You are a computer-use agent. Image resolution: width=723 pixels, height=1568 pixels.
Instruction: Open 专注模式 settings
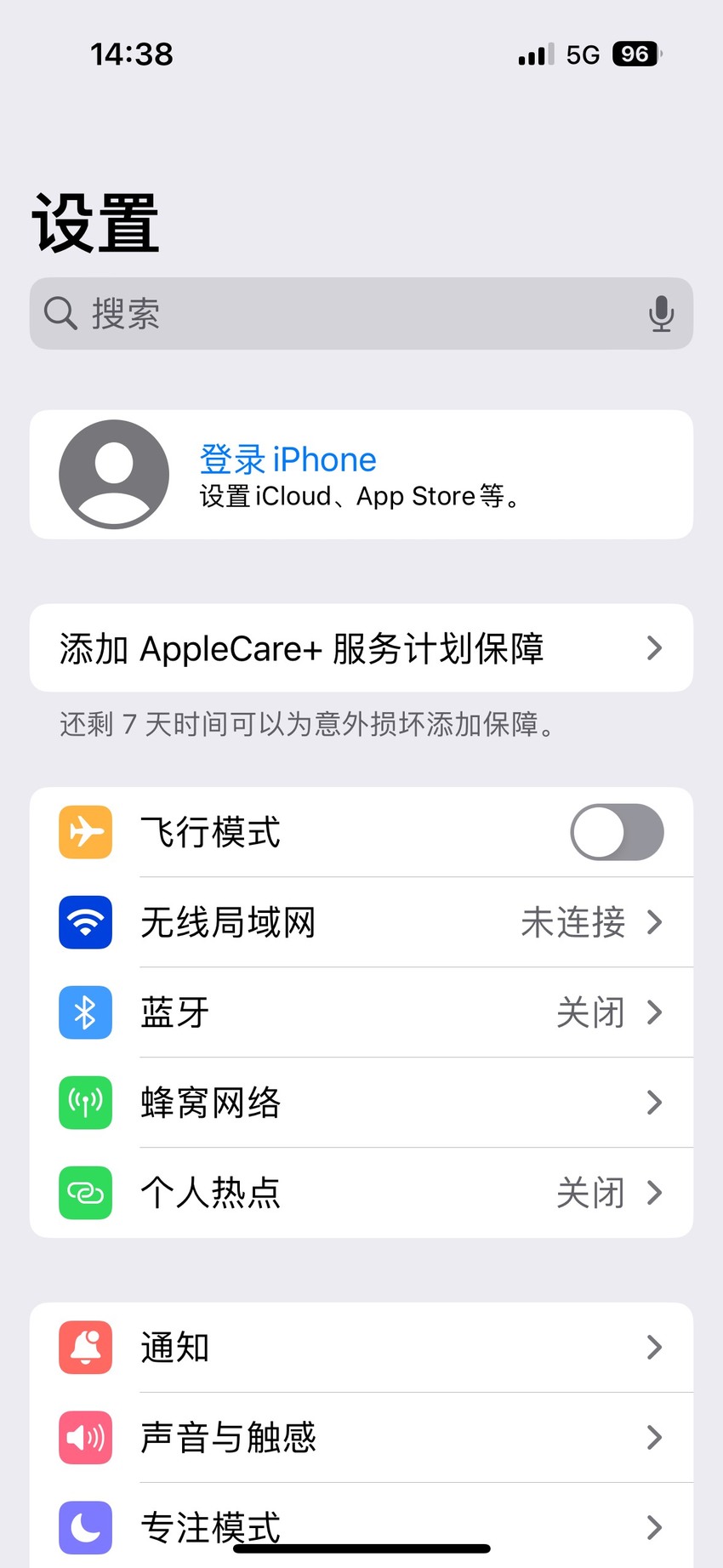click(x=361, y=1525)
